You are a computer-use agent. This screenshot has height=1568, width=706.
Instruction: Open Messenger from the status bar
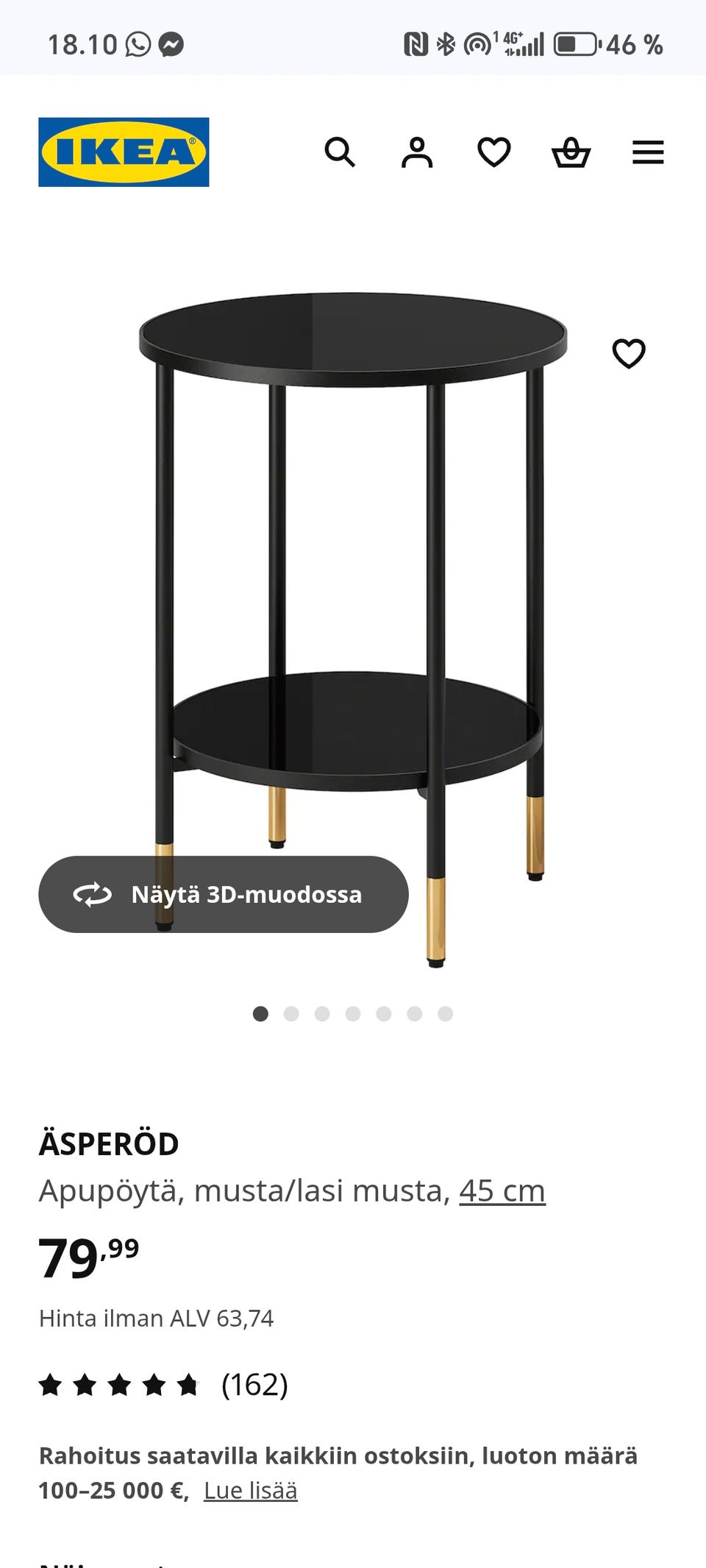point(172,44)
